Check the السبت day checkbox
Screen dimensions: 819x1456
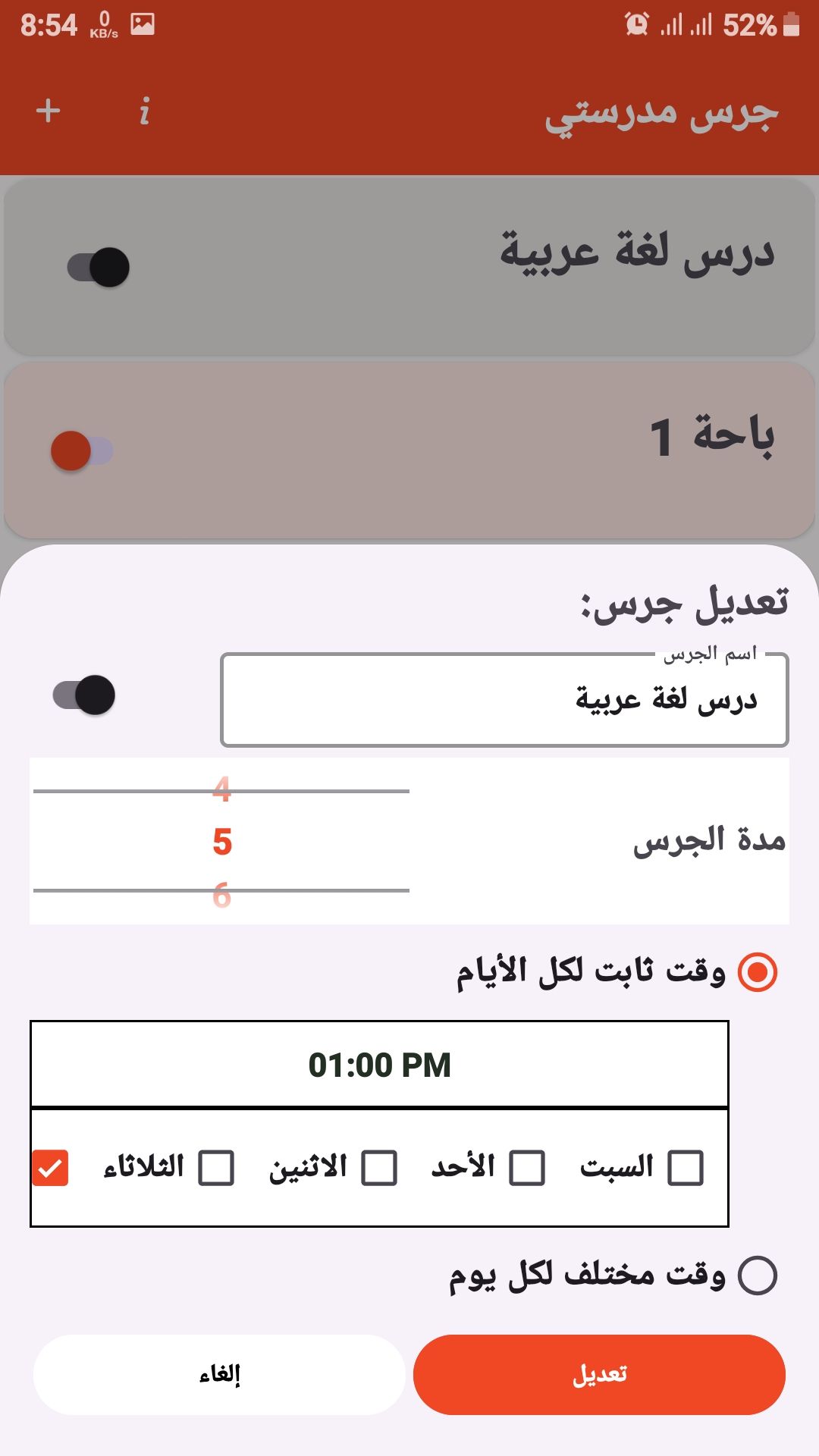[686, 1168]
